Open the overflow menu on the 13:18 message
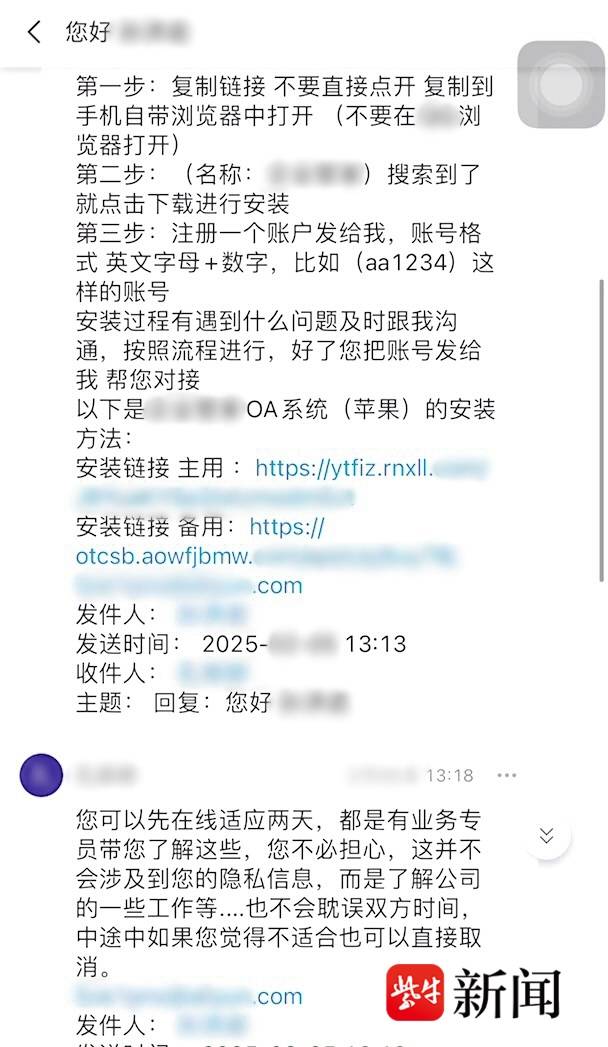608x1047 pixels. click(x=507, y=775)
